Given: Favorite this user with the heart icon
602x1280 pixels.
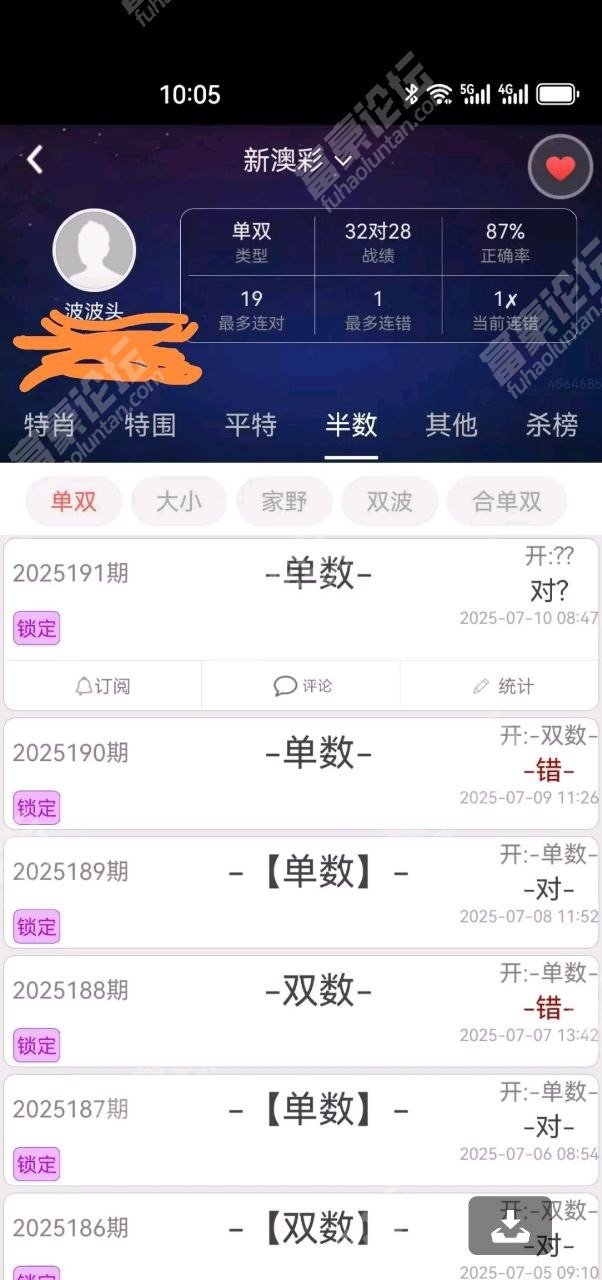Looking at the screenshot, I should click(x=560, y=167).
